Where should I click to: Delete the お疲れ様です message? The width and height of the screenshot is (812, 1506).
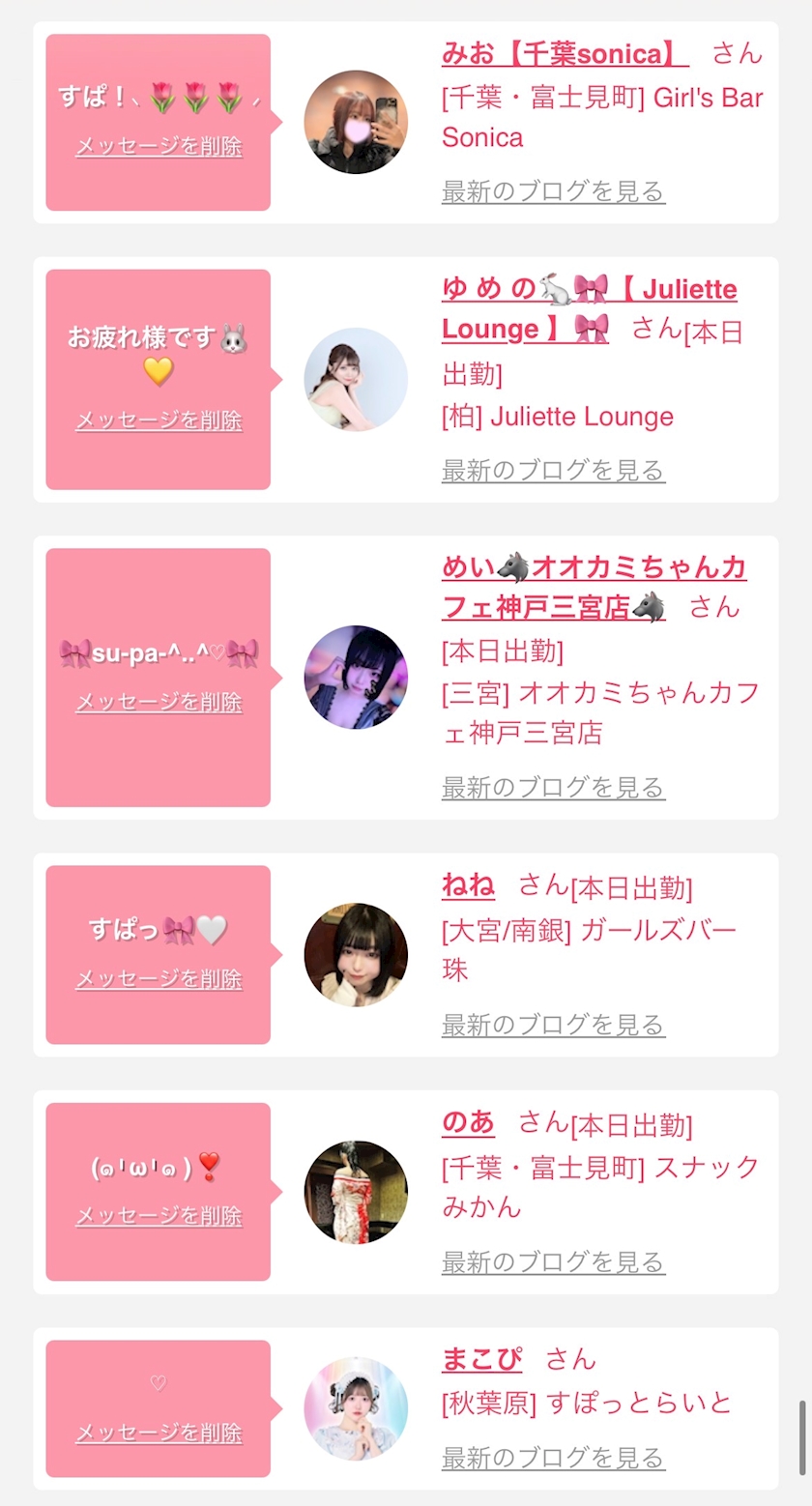159,420
